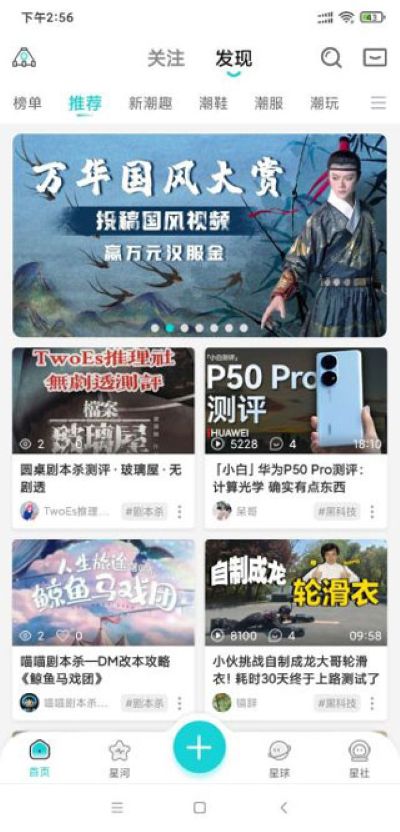Switch to the 潮鞋 category
The image size is (400, 832).
tap(213, 103)
